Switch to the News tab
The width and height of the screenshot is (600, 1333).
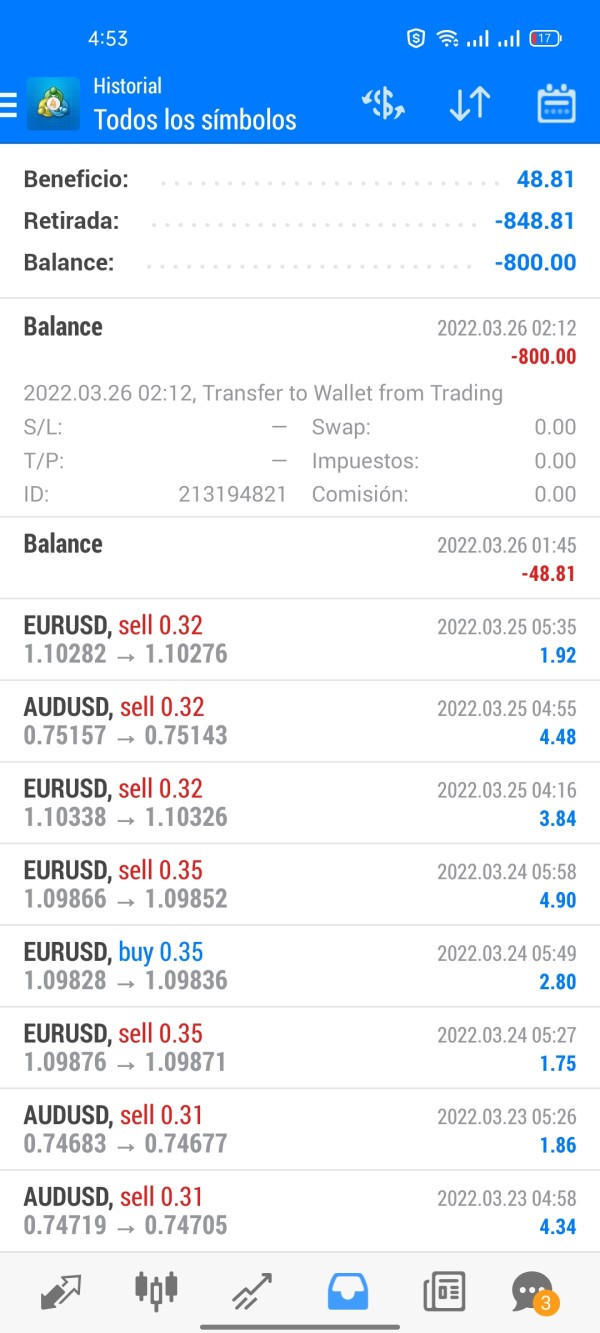443,1291
